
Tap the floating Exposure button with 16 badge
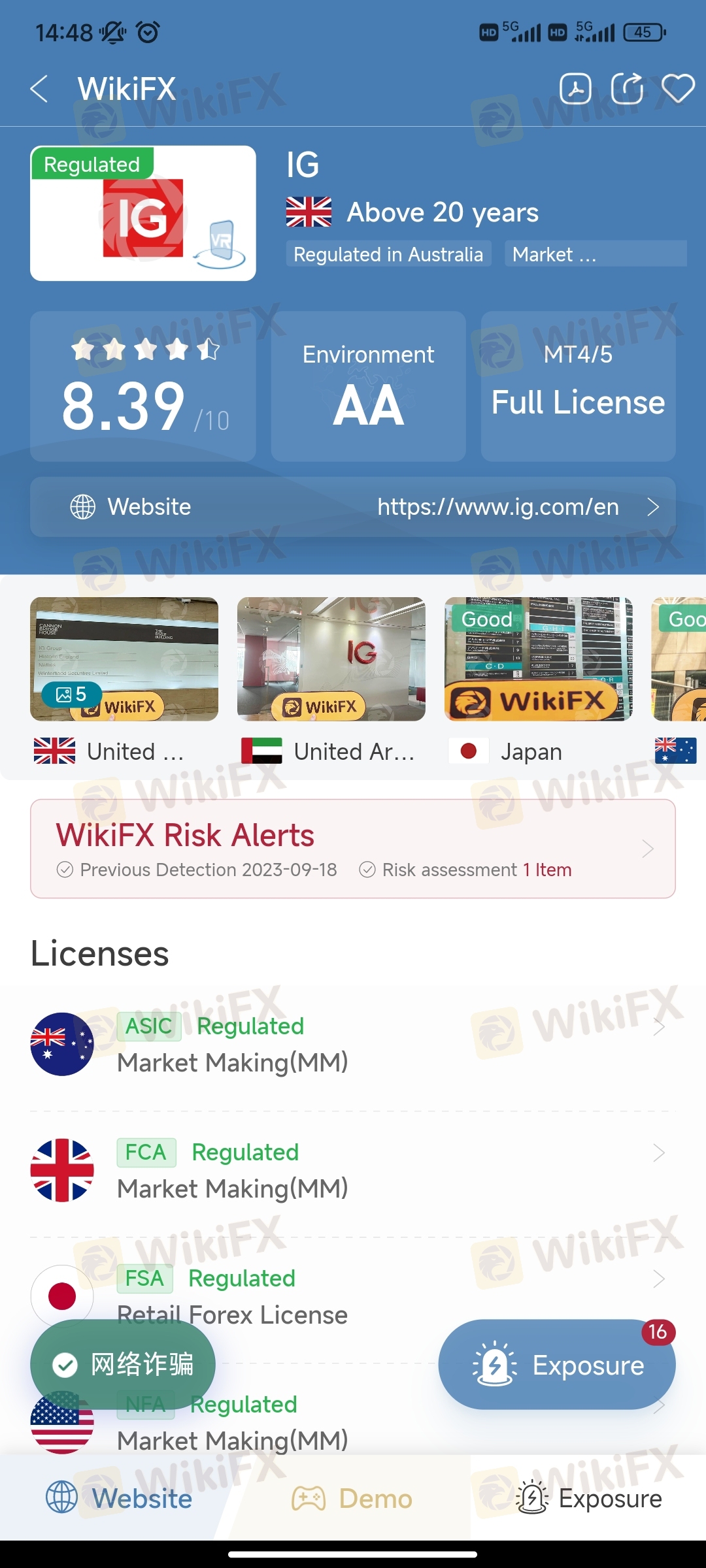[557, 1365]
